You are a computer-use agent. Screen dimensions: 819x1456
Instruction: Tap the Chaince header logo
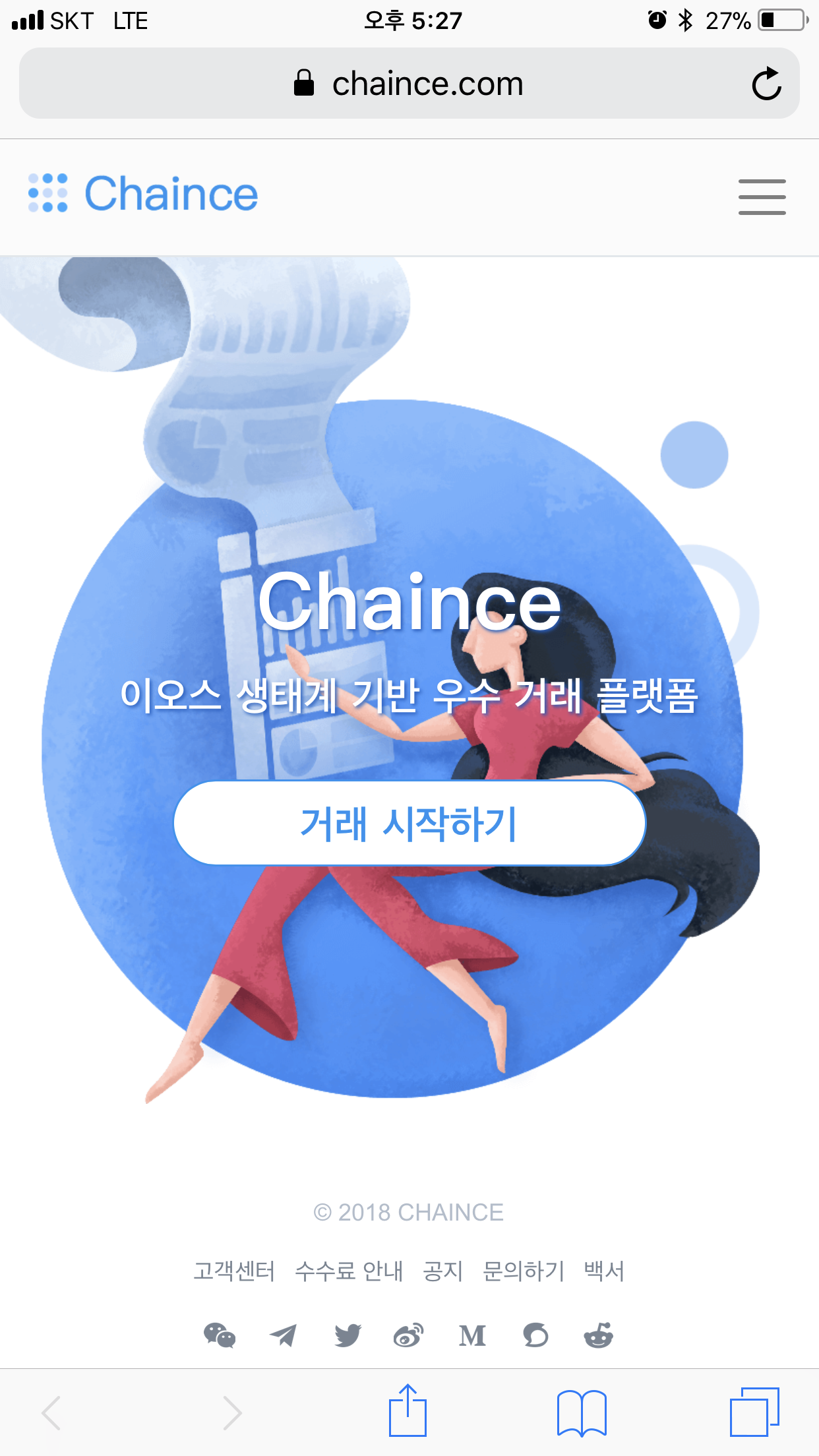pos(143,194)
